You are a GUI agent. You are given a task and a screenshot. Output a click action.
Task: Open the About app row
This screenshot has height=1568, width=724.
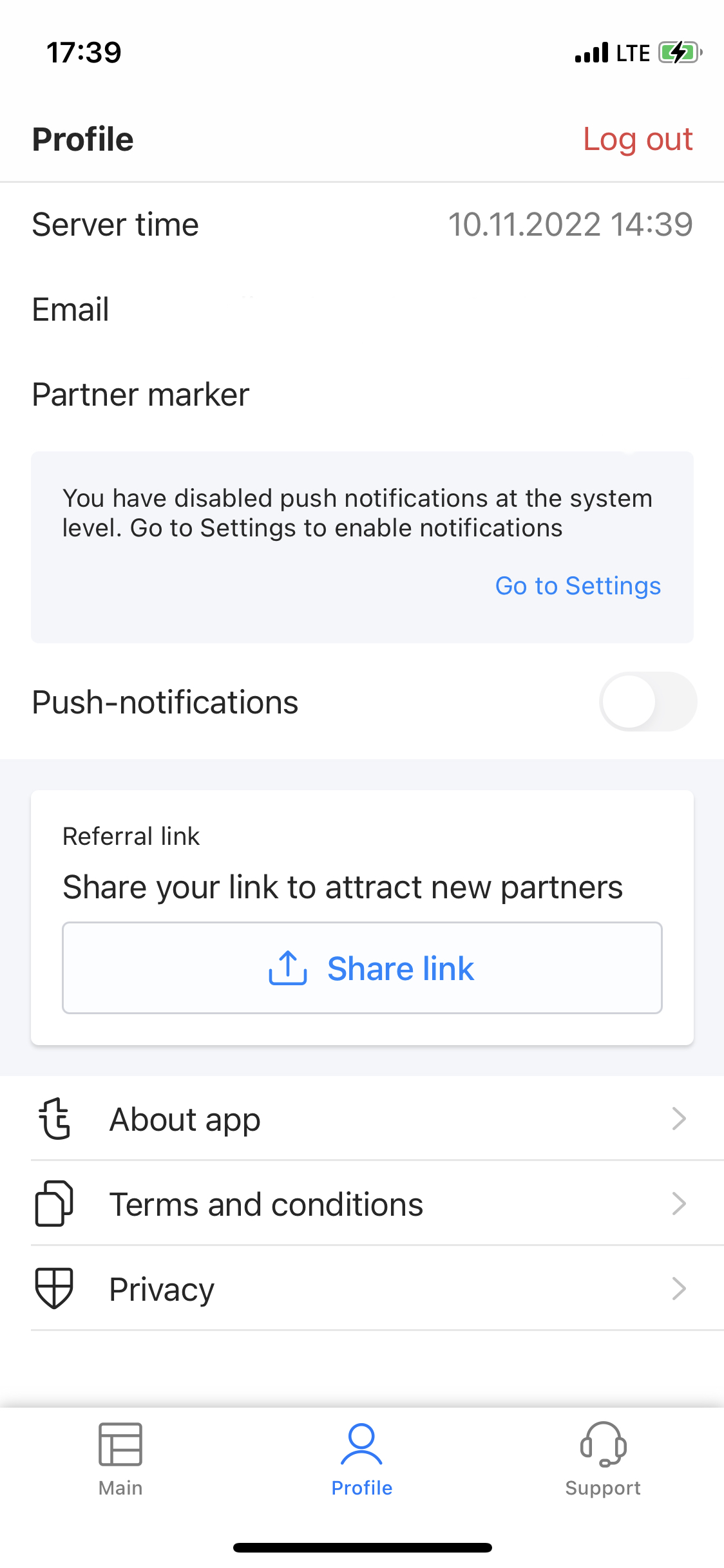coord(362,1119)
